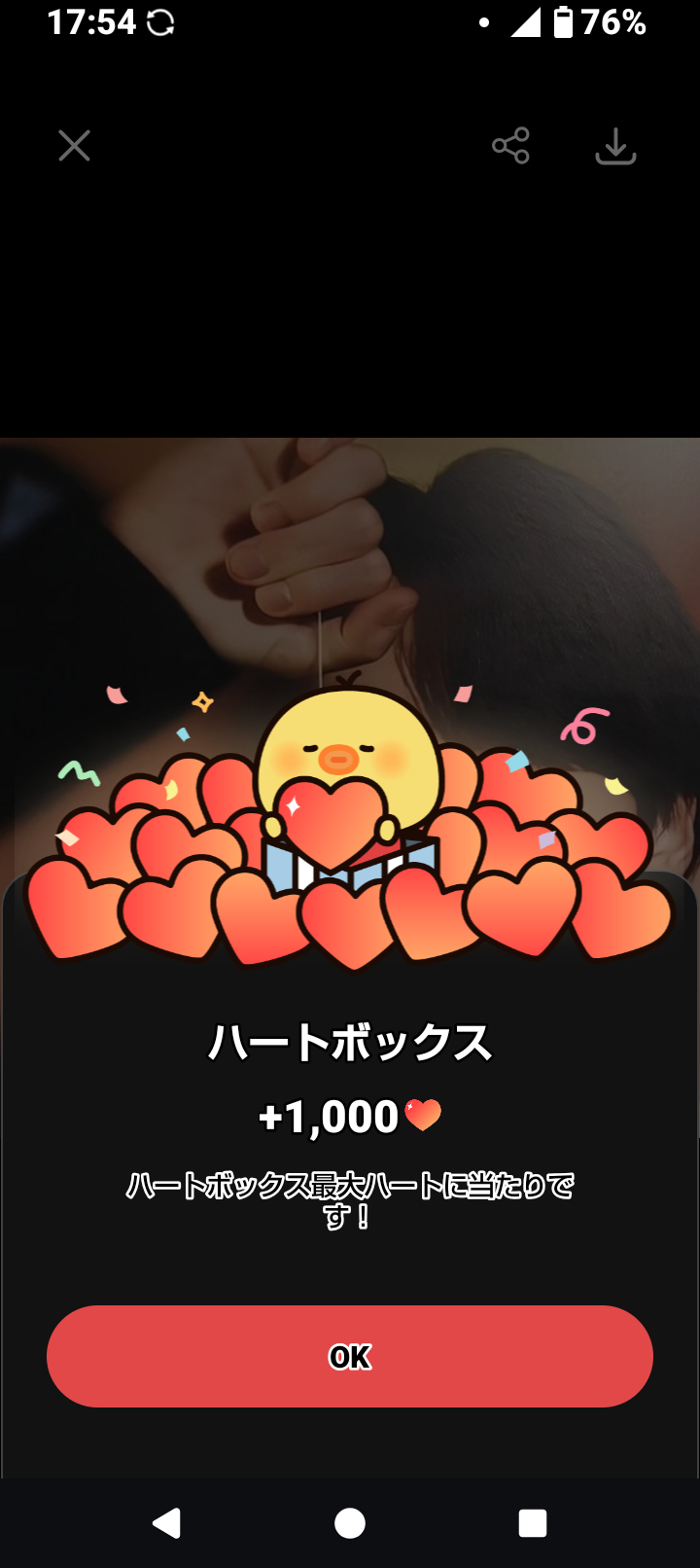Tap the red OK button
The image size is (700, 1568).
[x=349, y=1356]
